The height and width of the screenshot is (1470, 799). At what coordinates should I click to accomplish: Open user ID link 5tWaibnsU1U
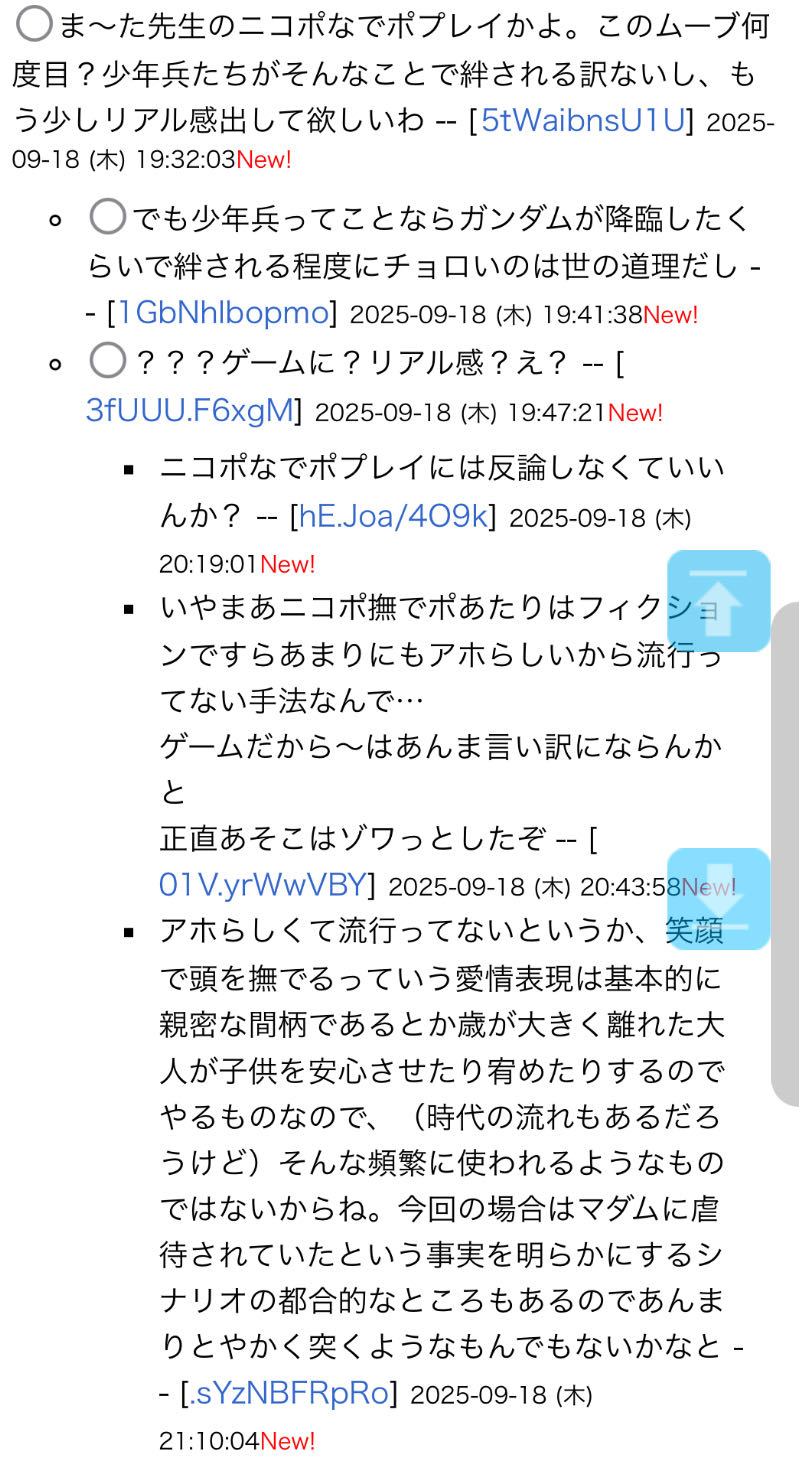click(x=585, y=120)
